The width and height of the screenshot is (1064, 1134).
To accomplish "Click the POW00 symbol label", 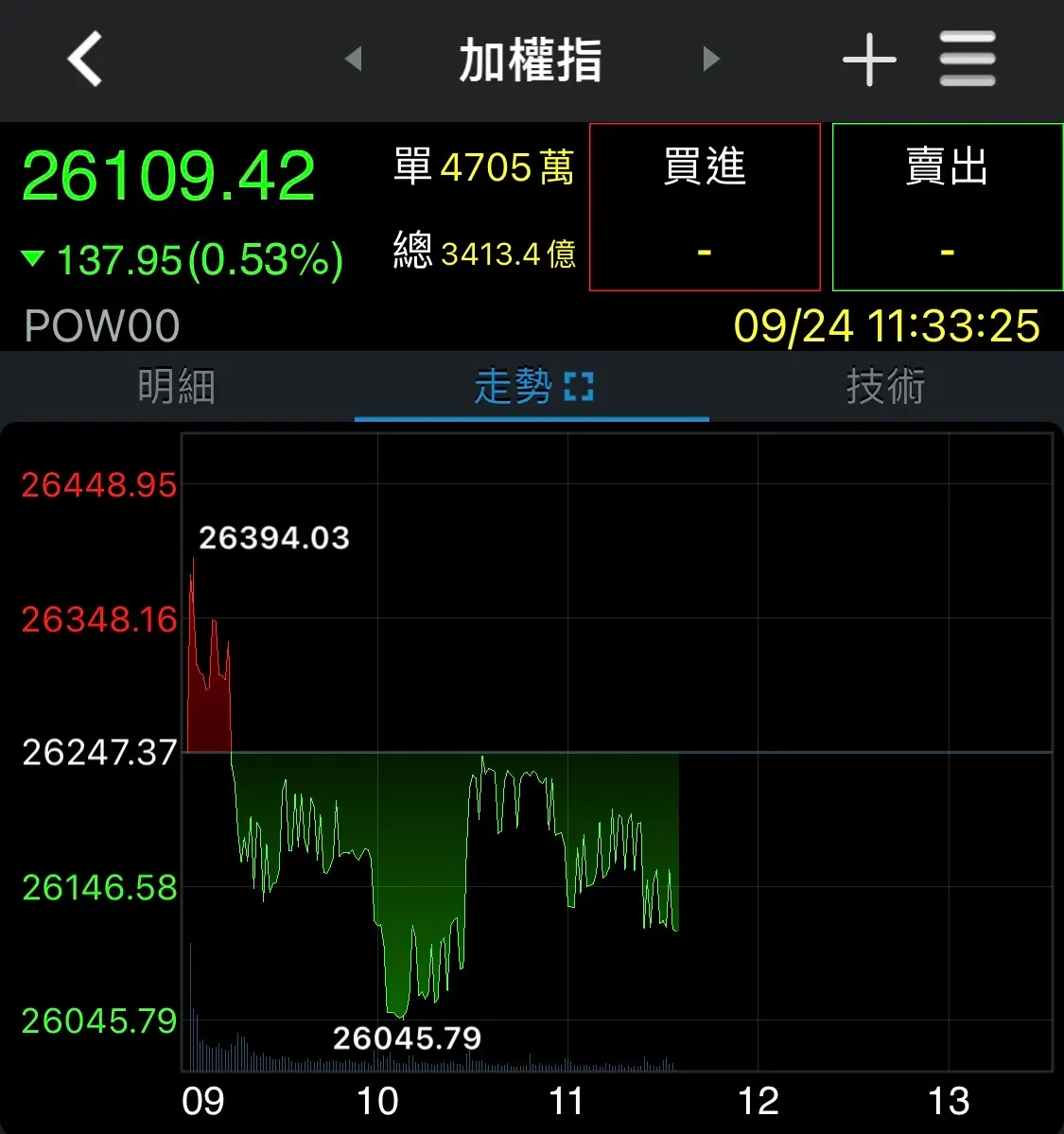I will click(x=100, y=324).
